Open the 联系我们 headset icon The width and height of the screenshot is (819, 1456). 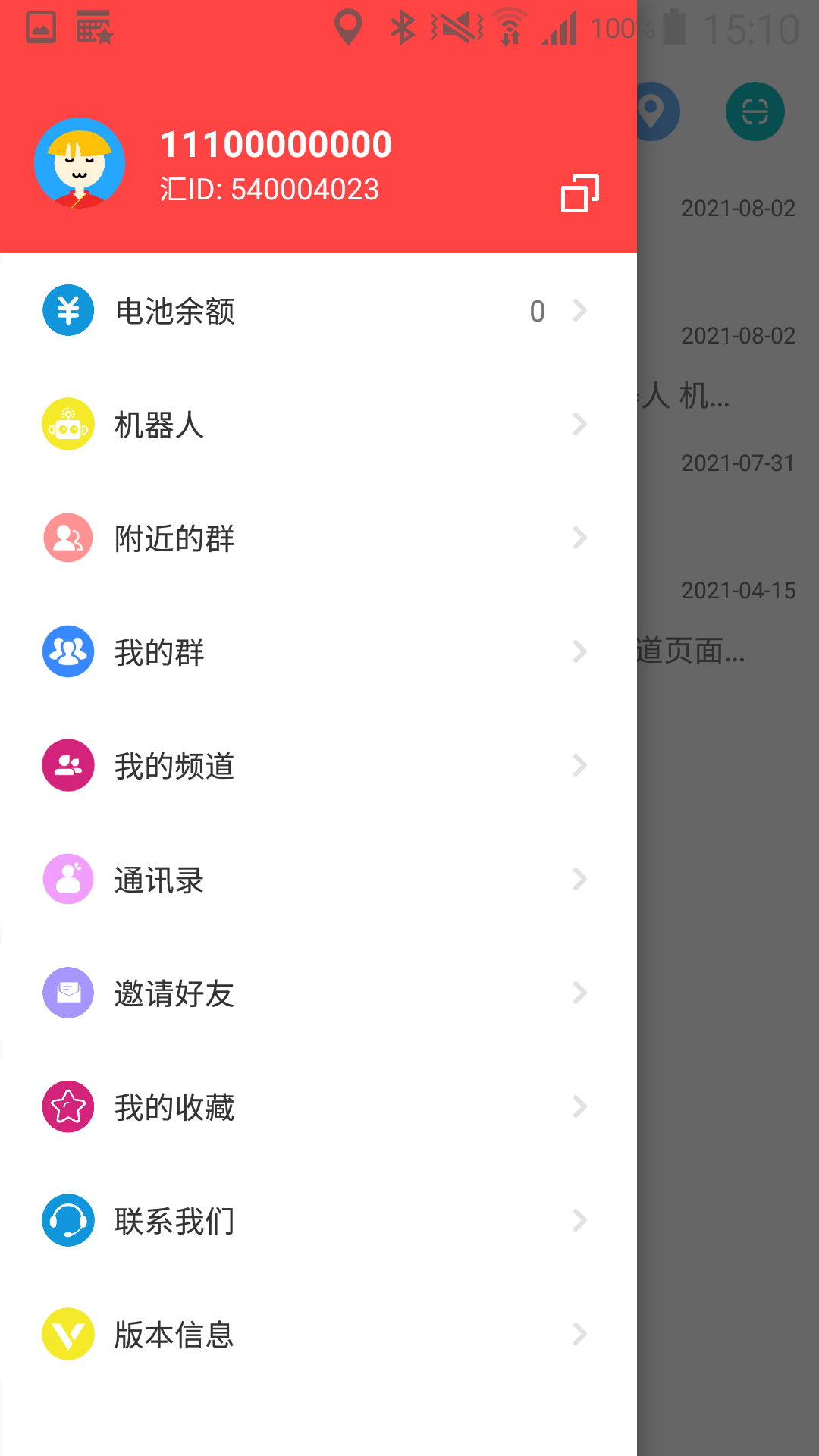tap(67, 1220)
